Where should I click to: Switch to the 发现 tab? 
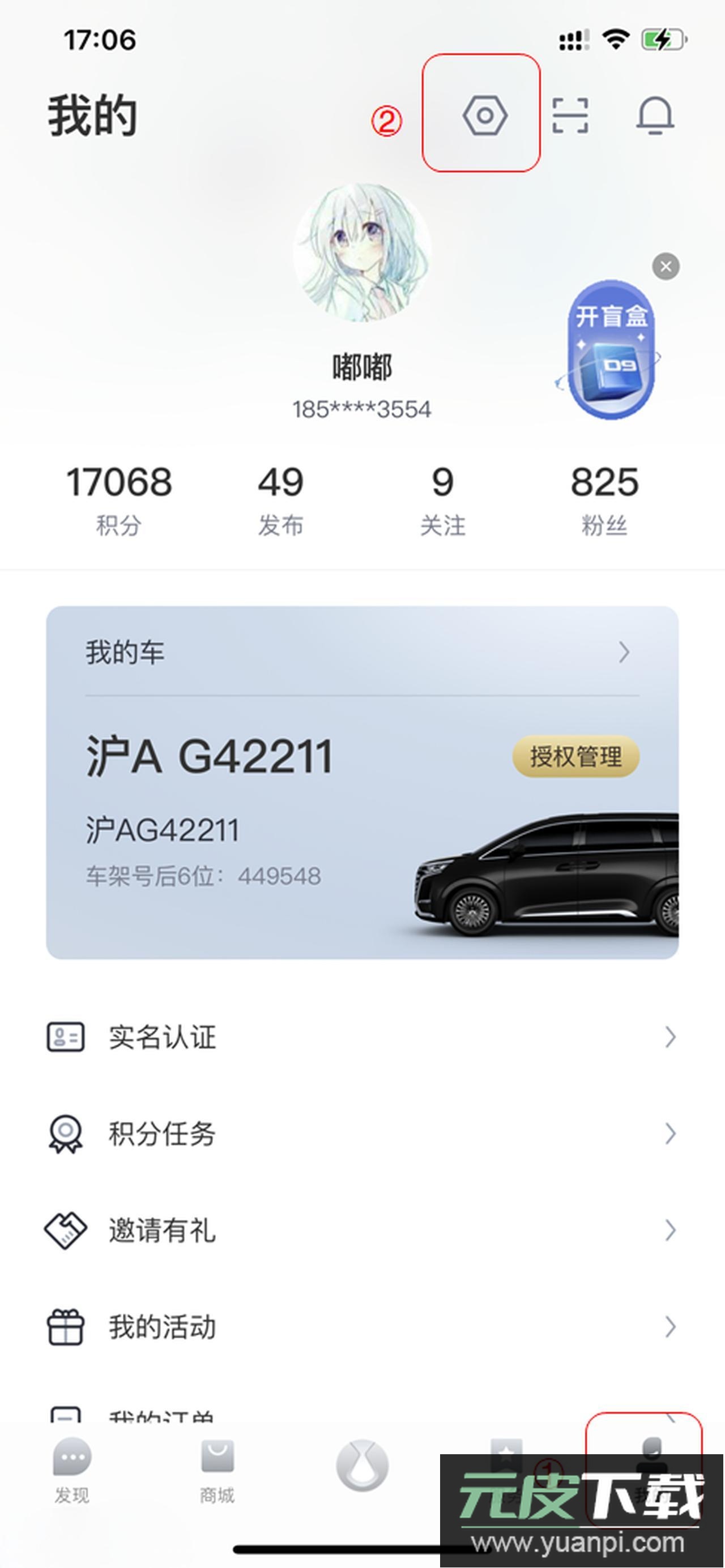click(x=72, y=1470)
